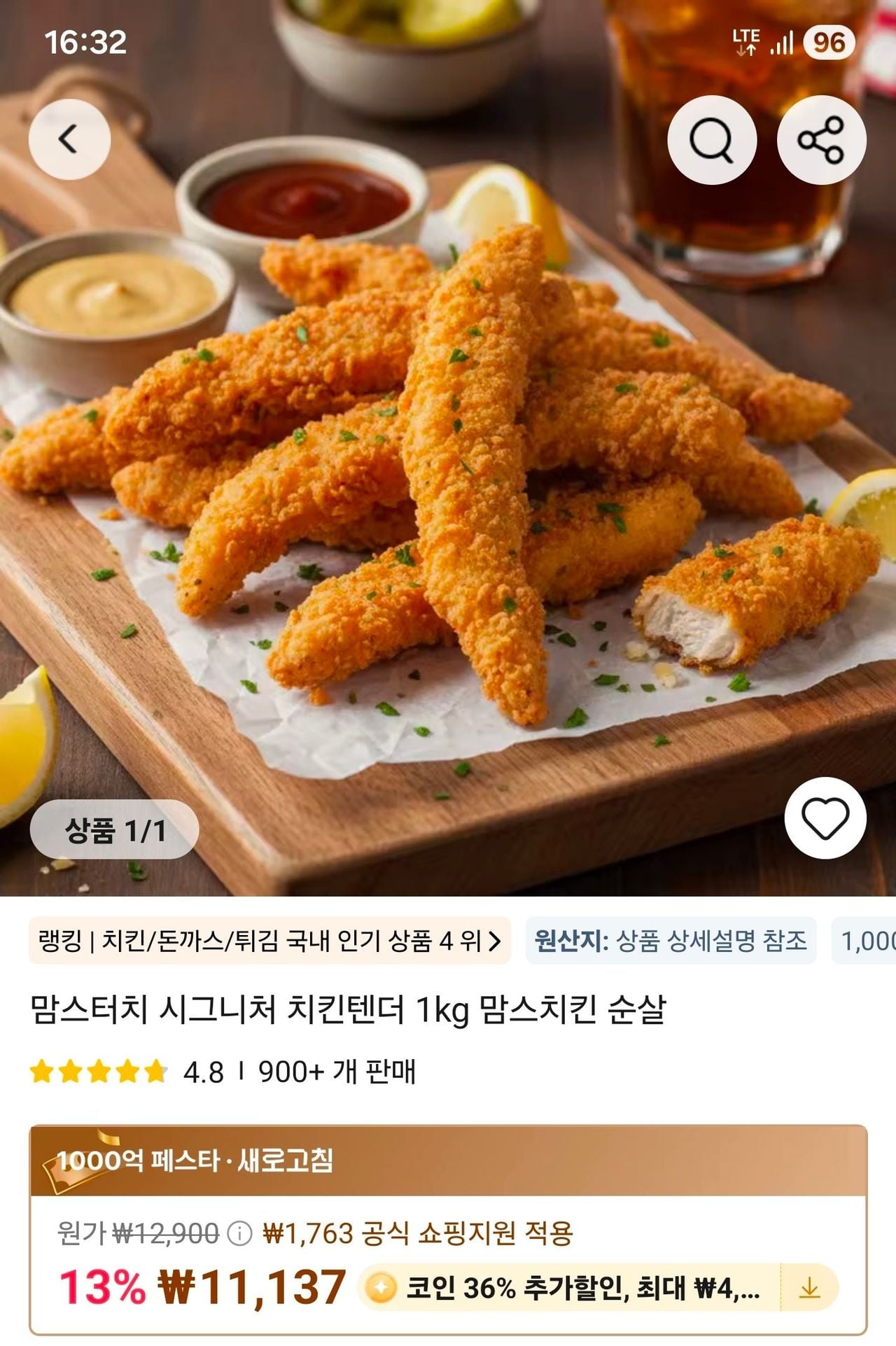View 원산지 origin information chip

(671, 940)
